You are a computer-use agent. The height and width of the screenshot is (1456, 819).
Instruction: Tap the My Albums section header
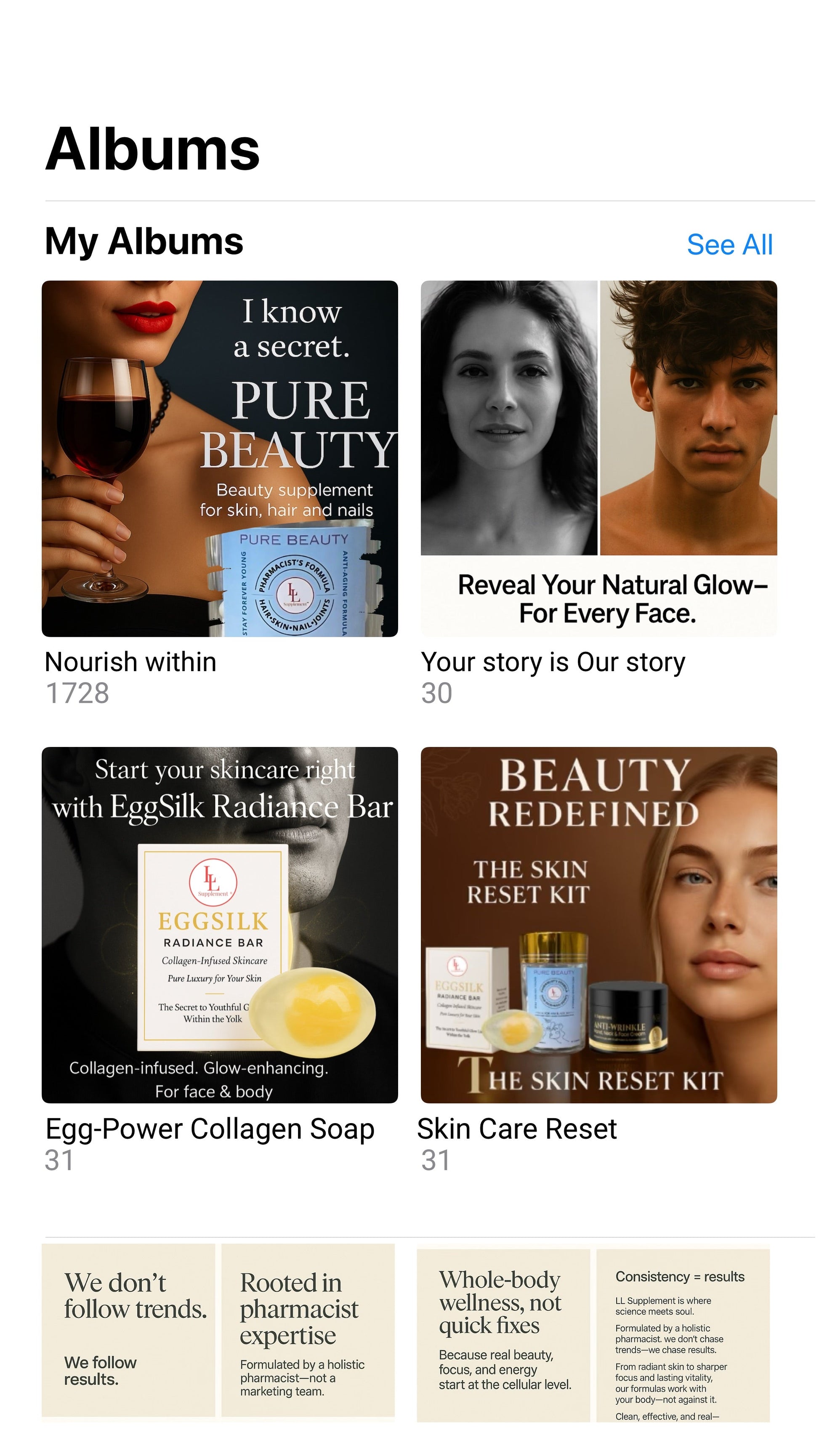point(144,243)
